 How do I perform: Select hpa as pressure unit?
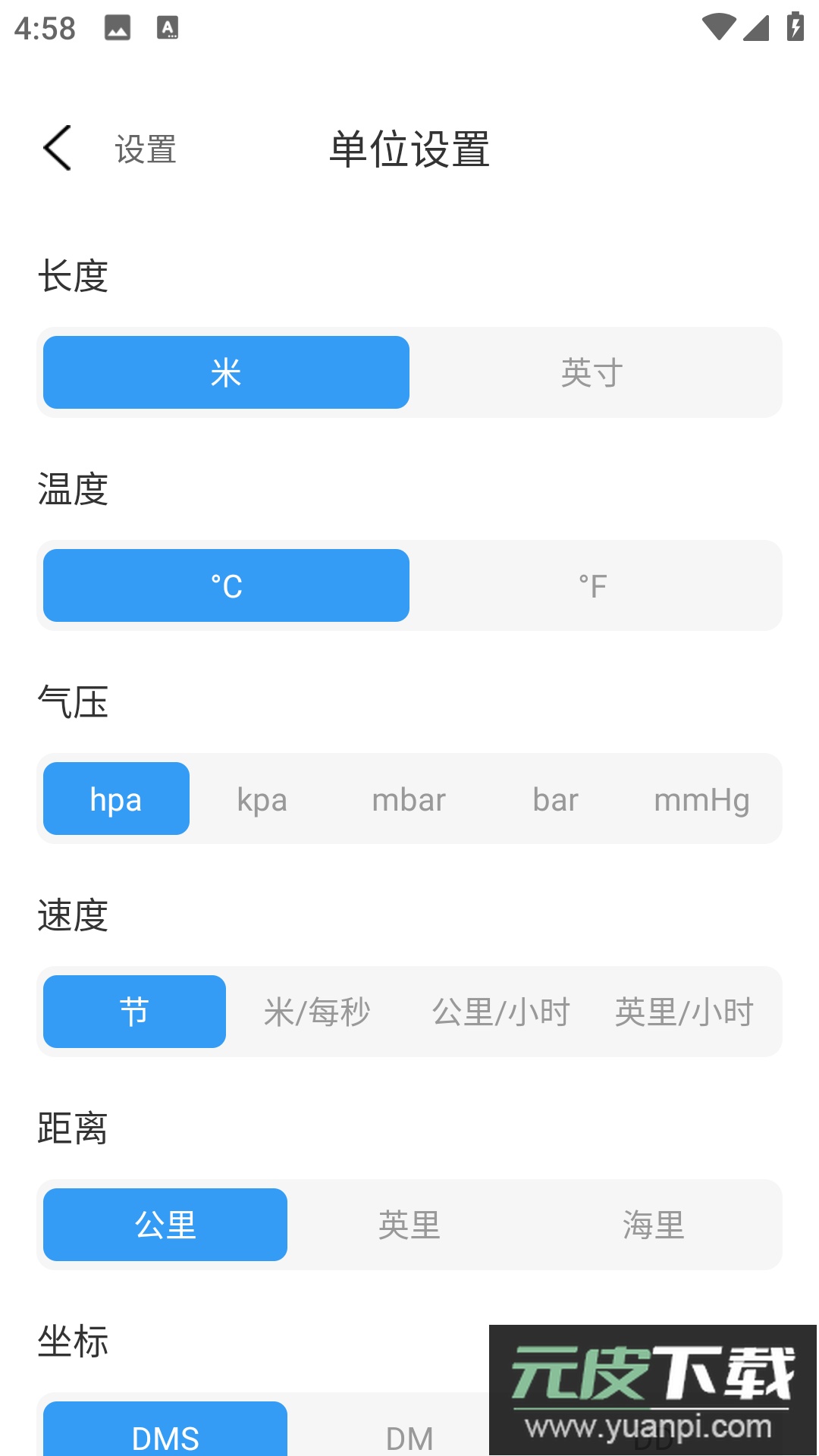pyautogui.click(x=116, y=799)
